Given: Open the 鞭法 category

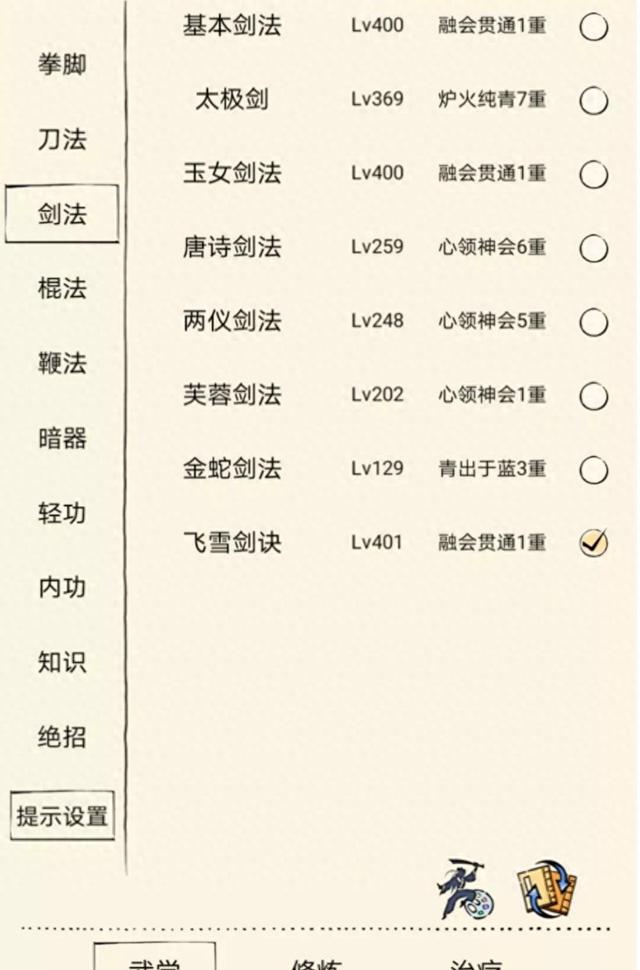Looking at the screenshot, I should tap(62, 364).
